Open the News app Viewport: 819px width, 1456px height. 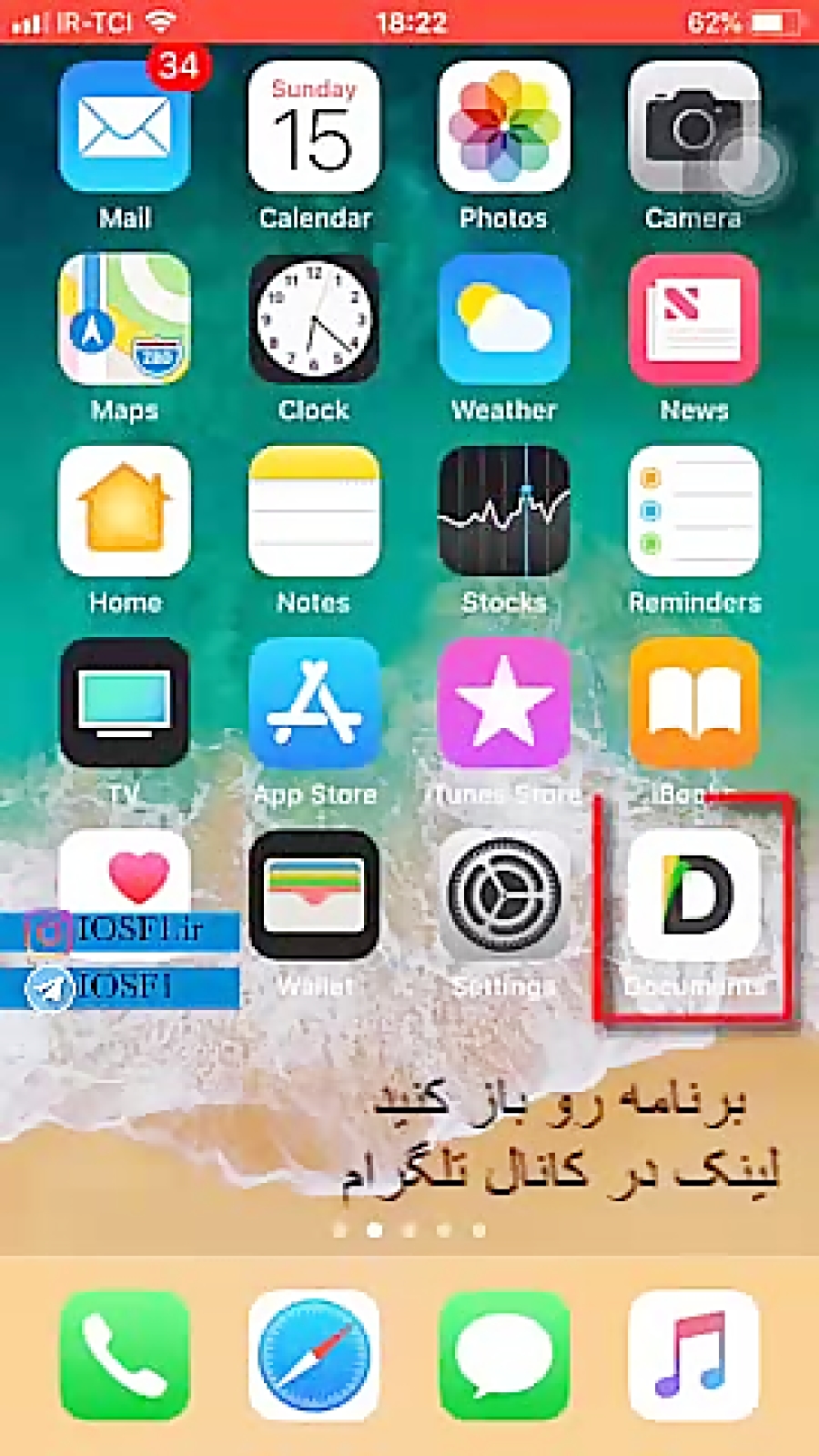click(694, 318)
